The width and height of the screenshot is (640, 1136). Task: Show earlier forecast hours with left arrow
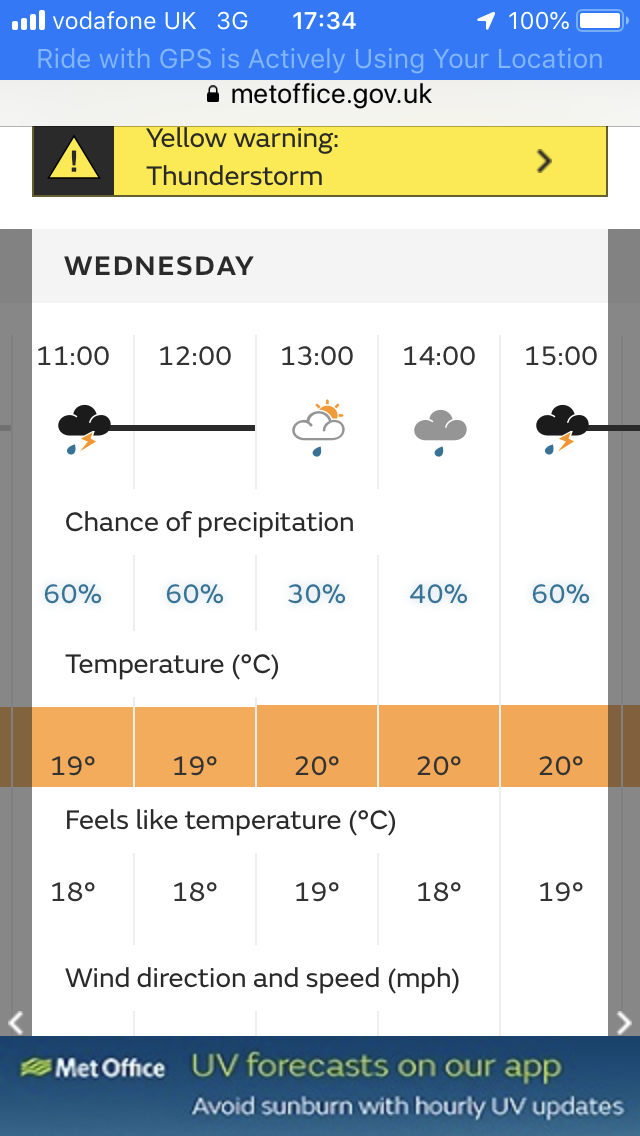tap(15, 1021)
